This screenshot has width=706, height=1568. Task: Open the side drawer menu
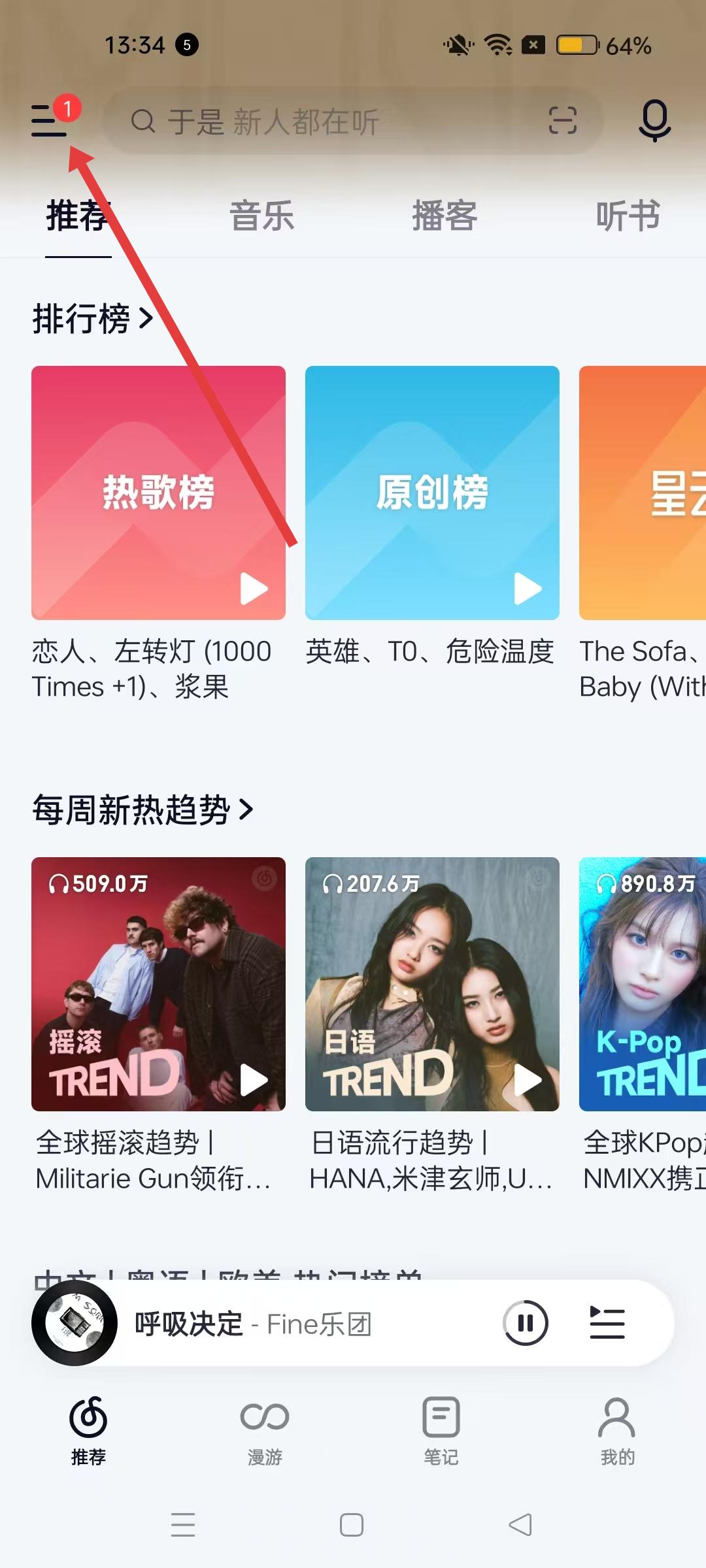(x=50, y=121)
